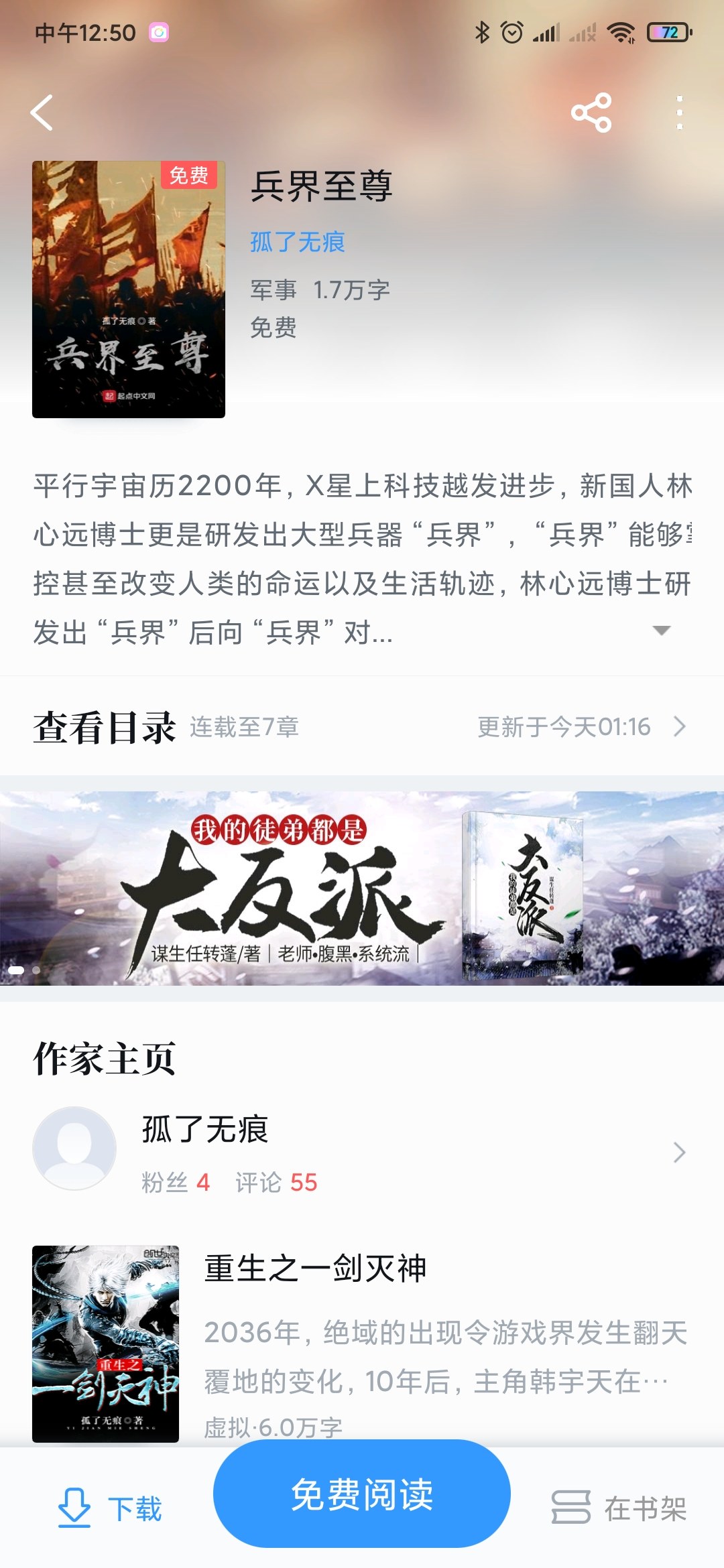724x1568 pixels.
Task: Open the book 重生之一剑灭神
Action: (315, 1268)
